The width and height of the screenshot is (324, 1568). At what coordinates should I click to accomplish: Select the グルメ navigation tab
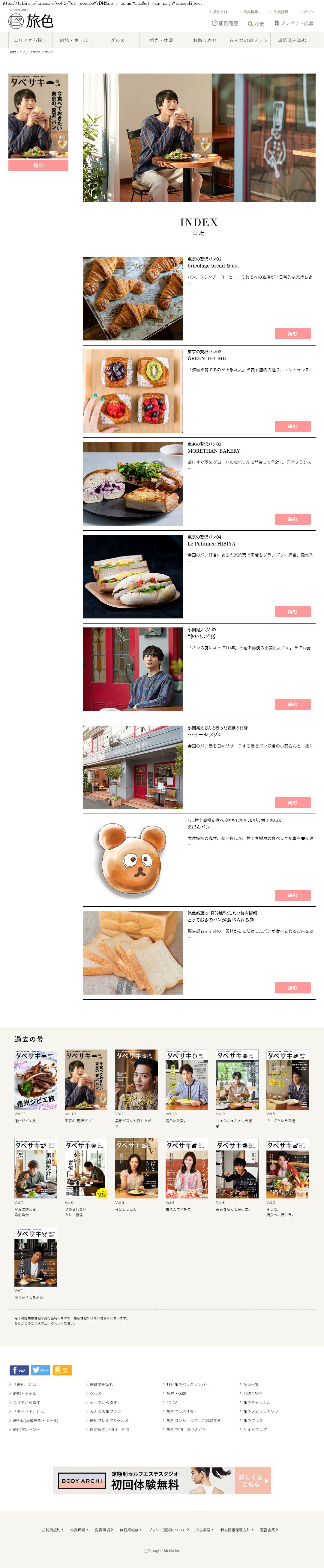pos(117,40)
